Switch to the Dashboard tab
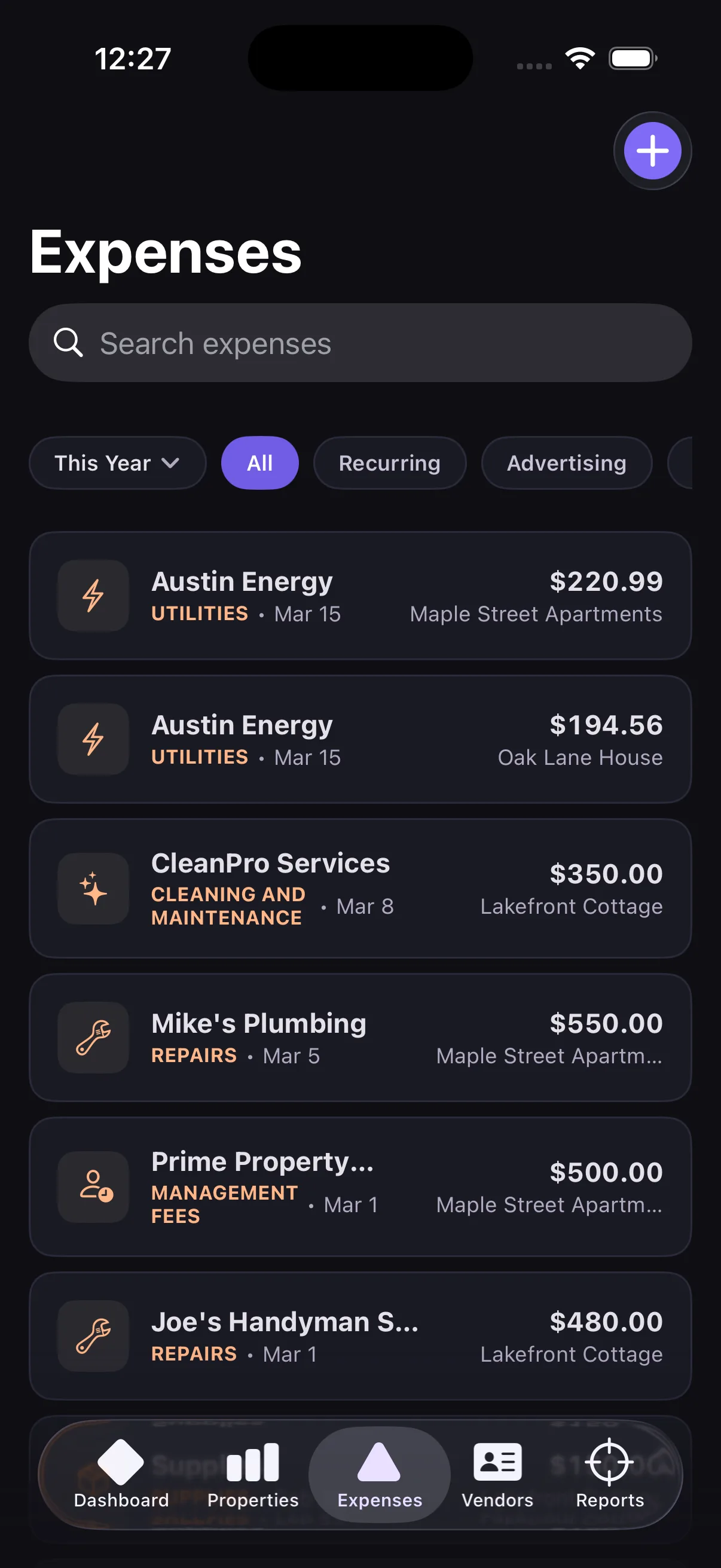721x1568 pixels. (x=121, y=1474)
